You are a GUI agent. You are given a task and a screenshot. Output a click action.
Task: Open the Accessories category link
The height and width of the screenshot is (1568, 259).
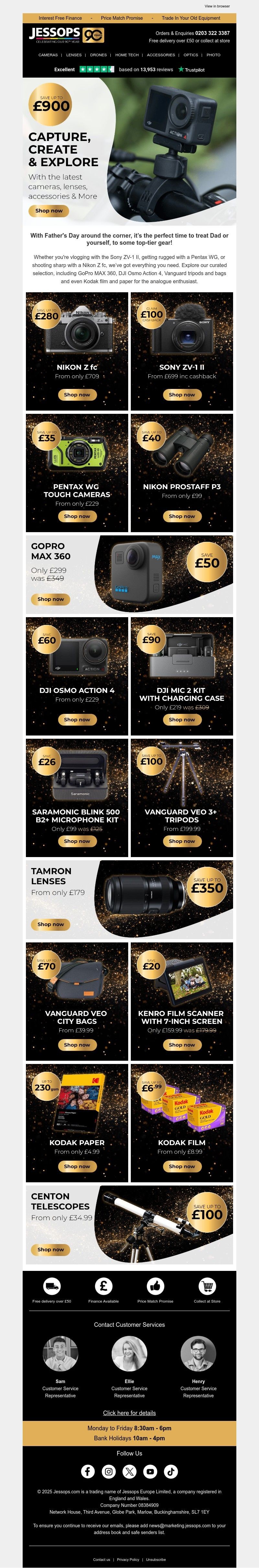(x=161, y=55)
